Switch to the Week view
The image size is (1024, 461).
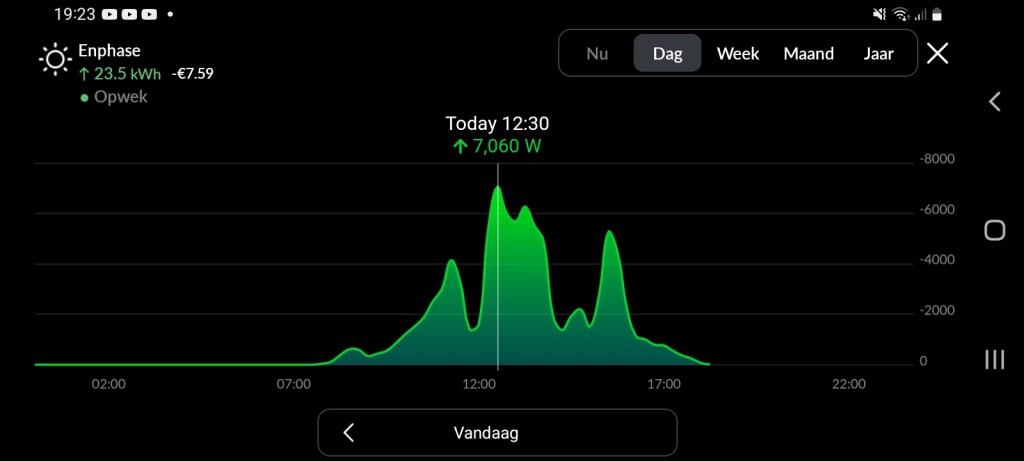click(738, 54)
